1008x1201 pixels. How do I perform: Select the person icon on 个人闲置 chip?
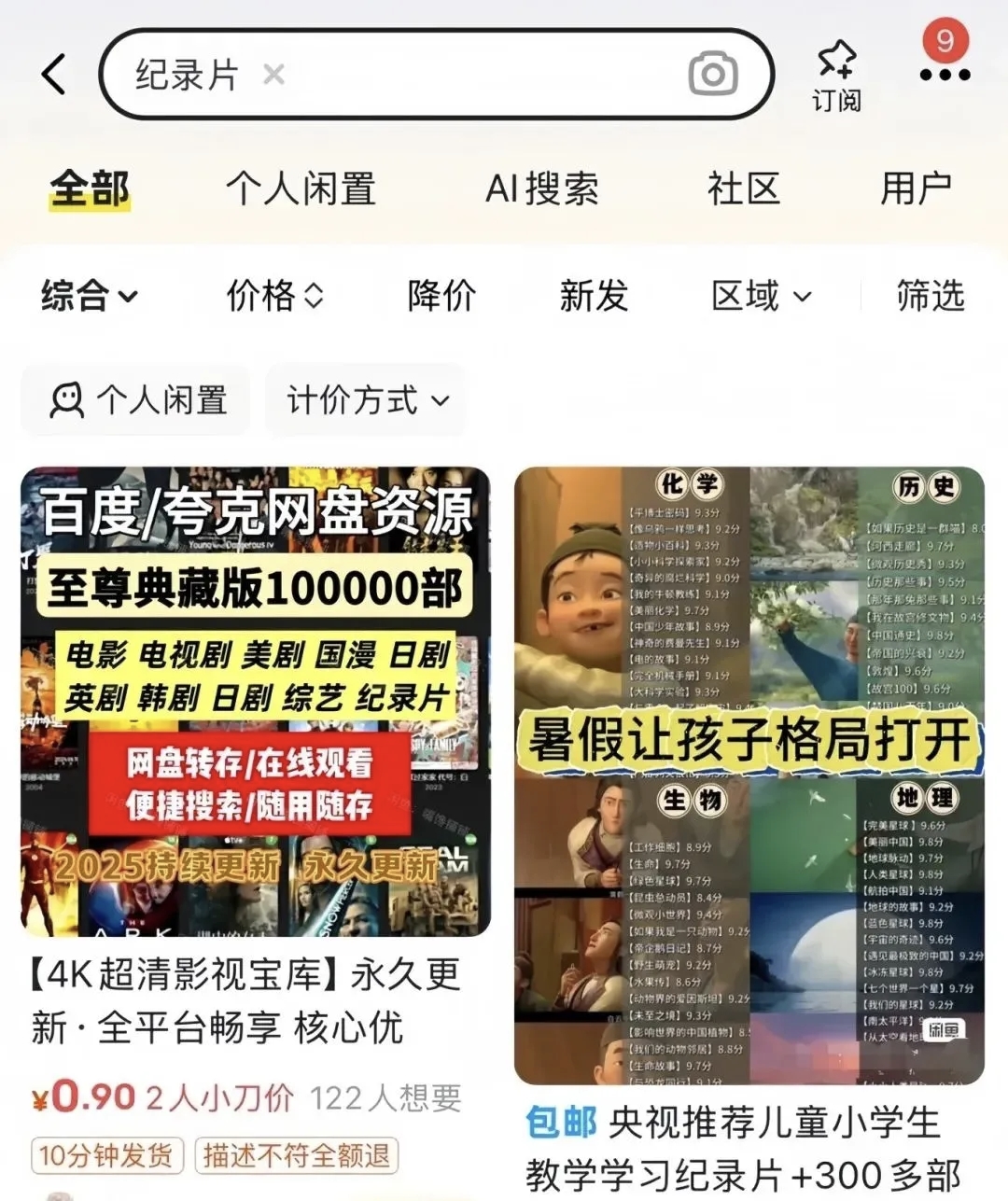pos(65,399)
